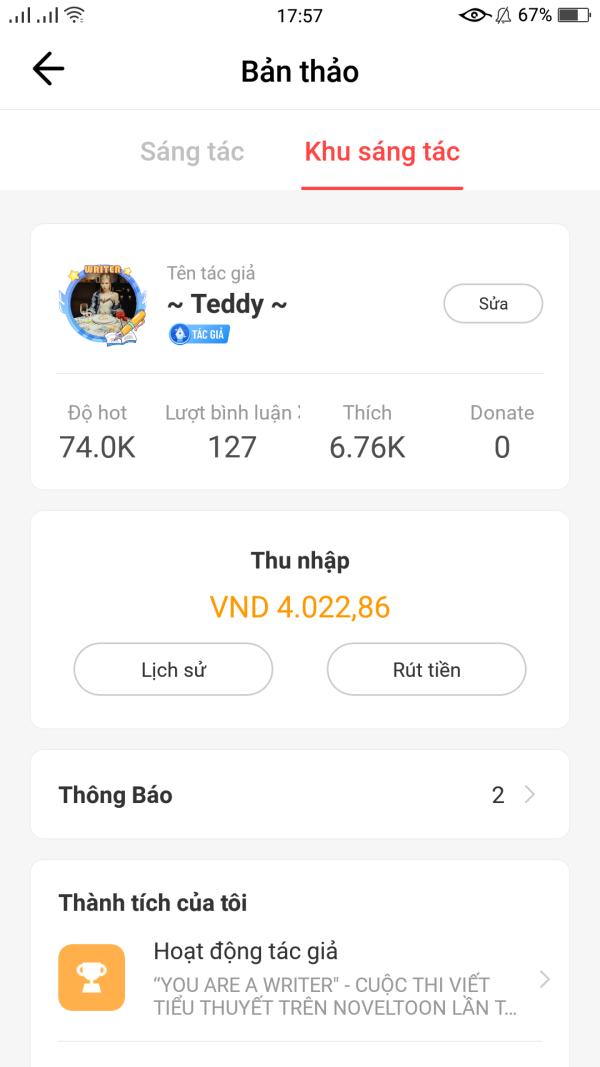The image size is (600, 1067).
Task: Tap the Teddy author avatar
Action: (102, 305)
